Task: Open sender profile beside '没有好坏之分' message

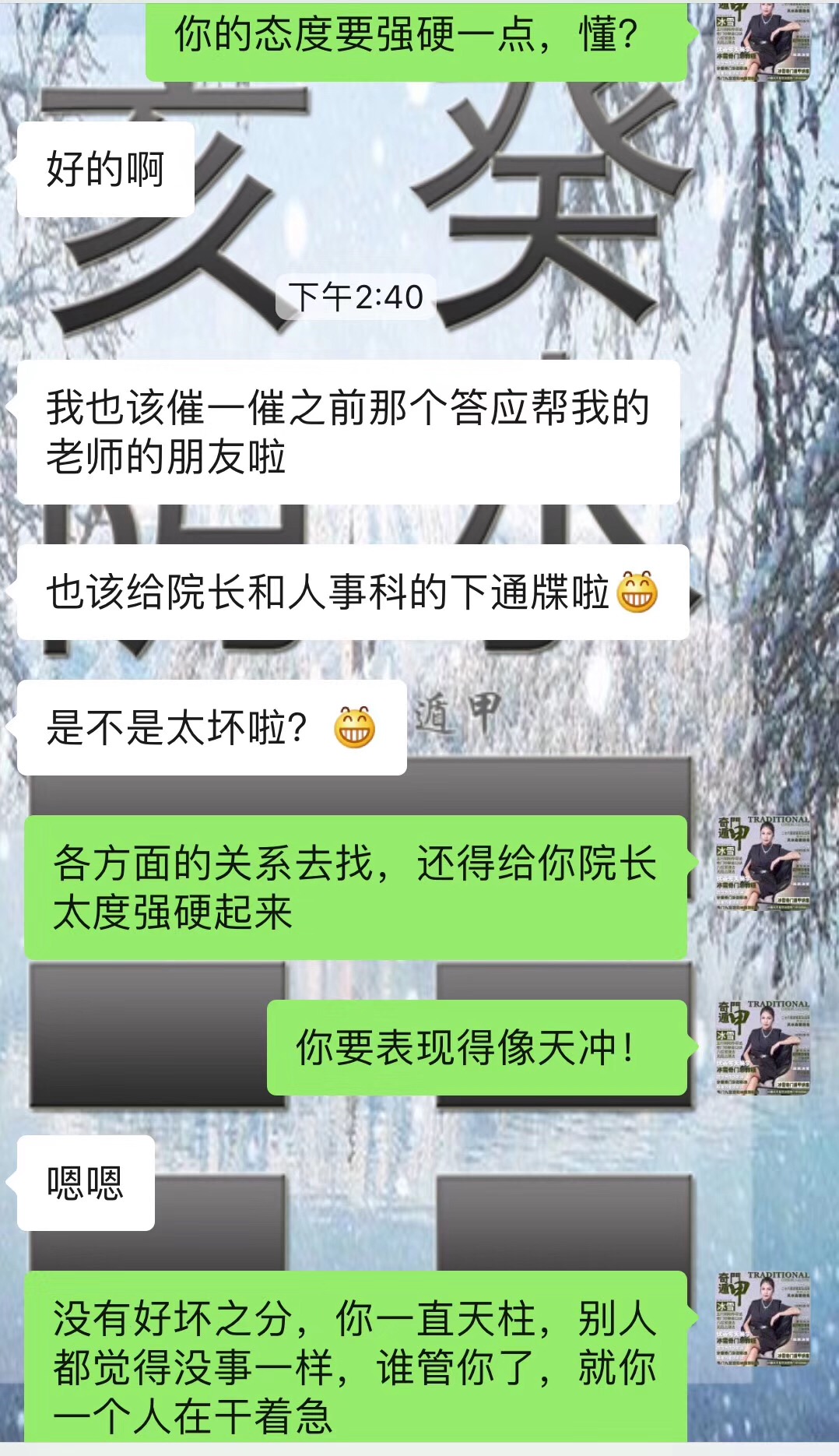Action: coord(764,1318)
